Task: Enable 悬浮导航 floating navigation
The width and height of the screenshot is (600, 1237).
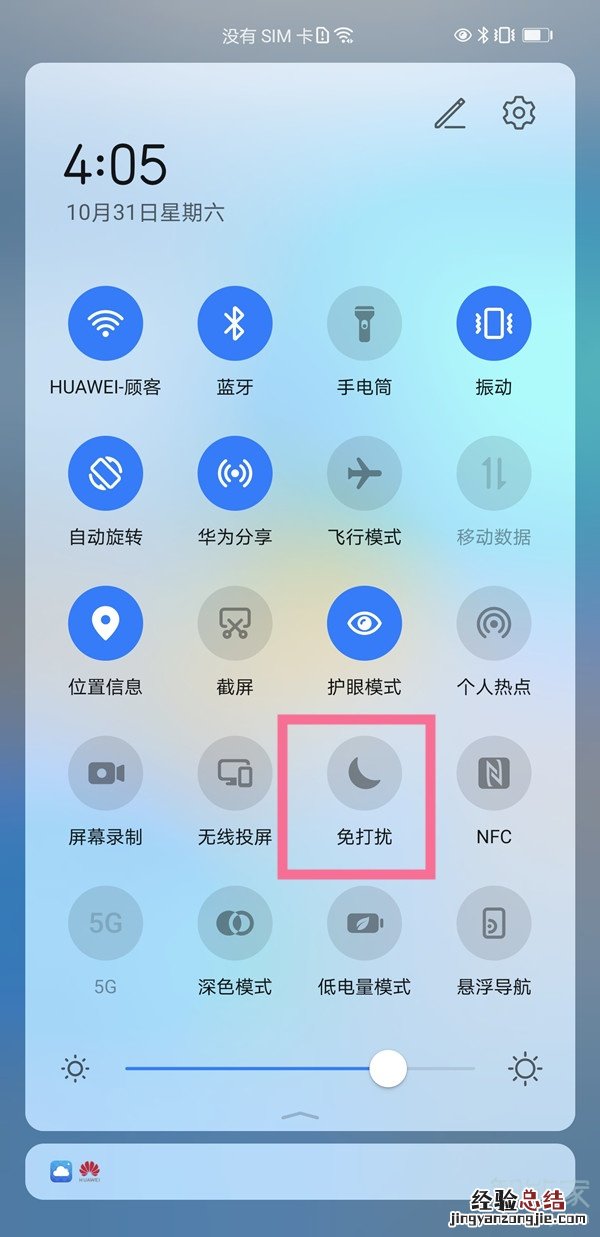Action: [493, 923]
